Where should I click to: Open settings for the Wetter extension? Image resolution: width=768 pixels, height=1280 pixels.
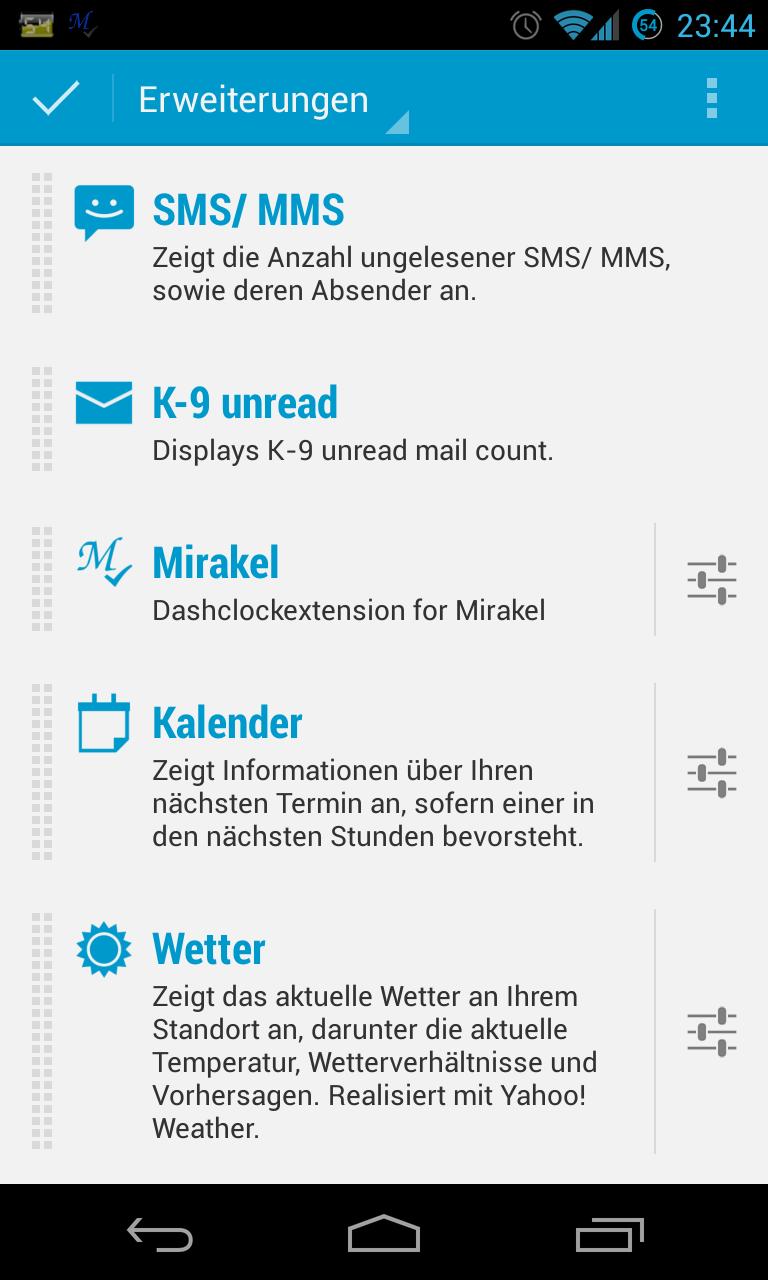712,1028
